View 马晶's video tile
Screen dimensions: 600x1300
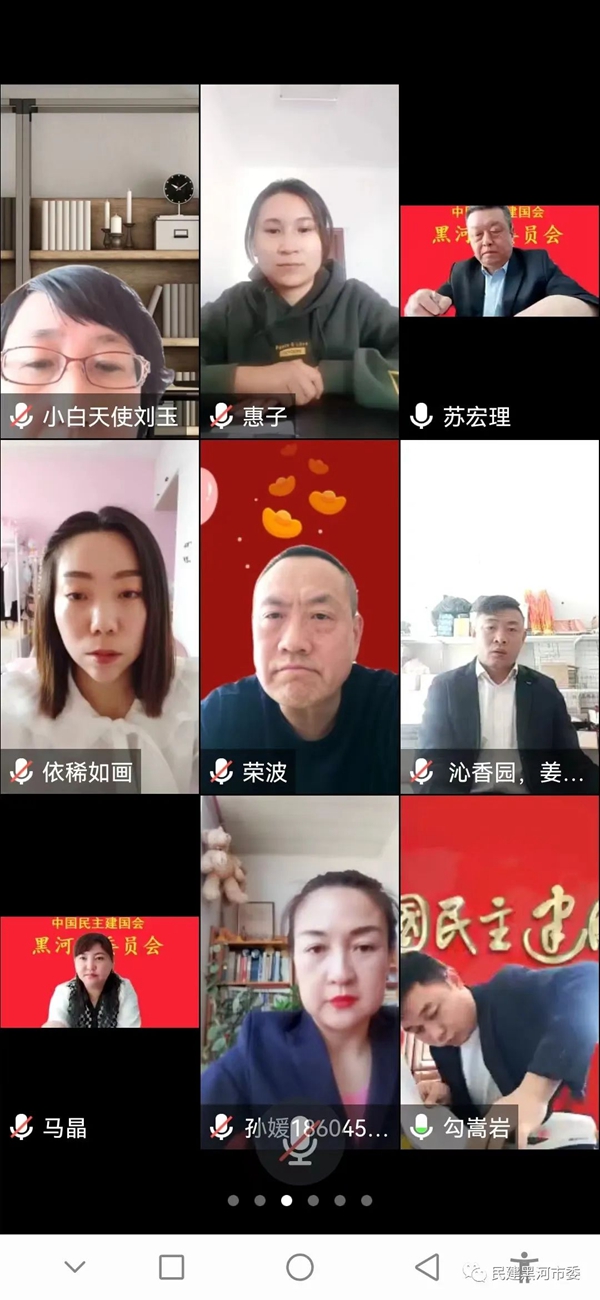coord(99,972)
